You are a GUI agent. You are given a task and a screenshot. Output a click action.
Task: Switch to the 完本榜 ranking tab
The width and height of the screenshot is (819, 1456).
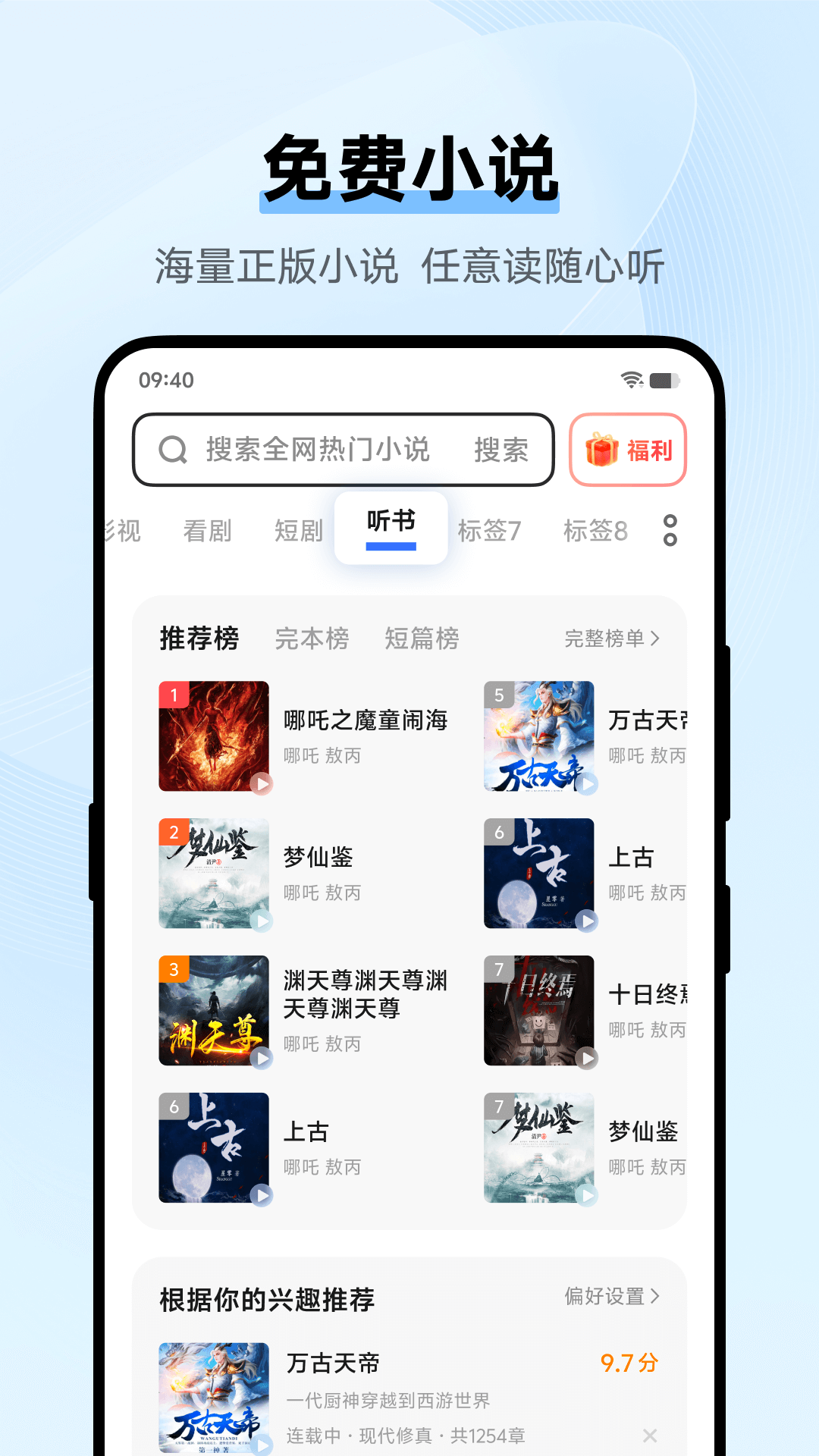[312, 639]
